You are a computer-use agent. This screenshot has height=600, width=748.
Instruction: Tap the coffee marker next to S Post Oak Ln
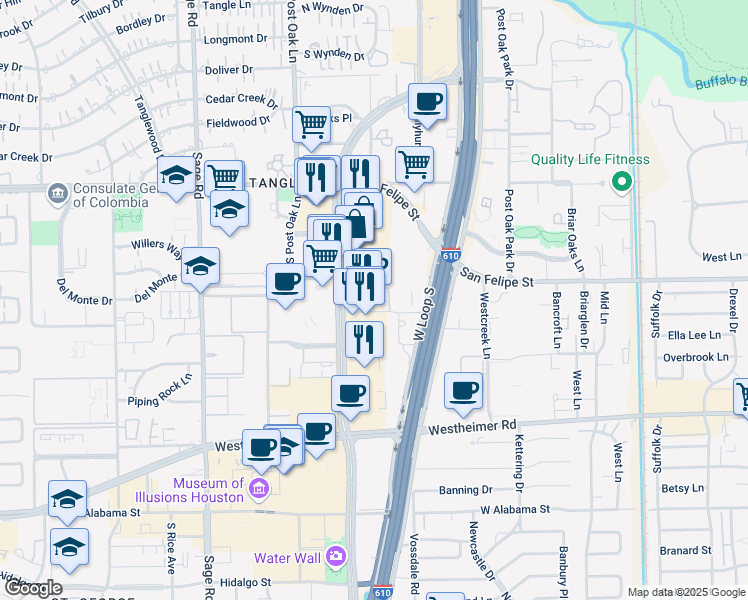click(285, 286)
